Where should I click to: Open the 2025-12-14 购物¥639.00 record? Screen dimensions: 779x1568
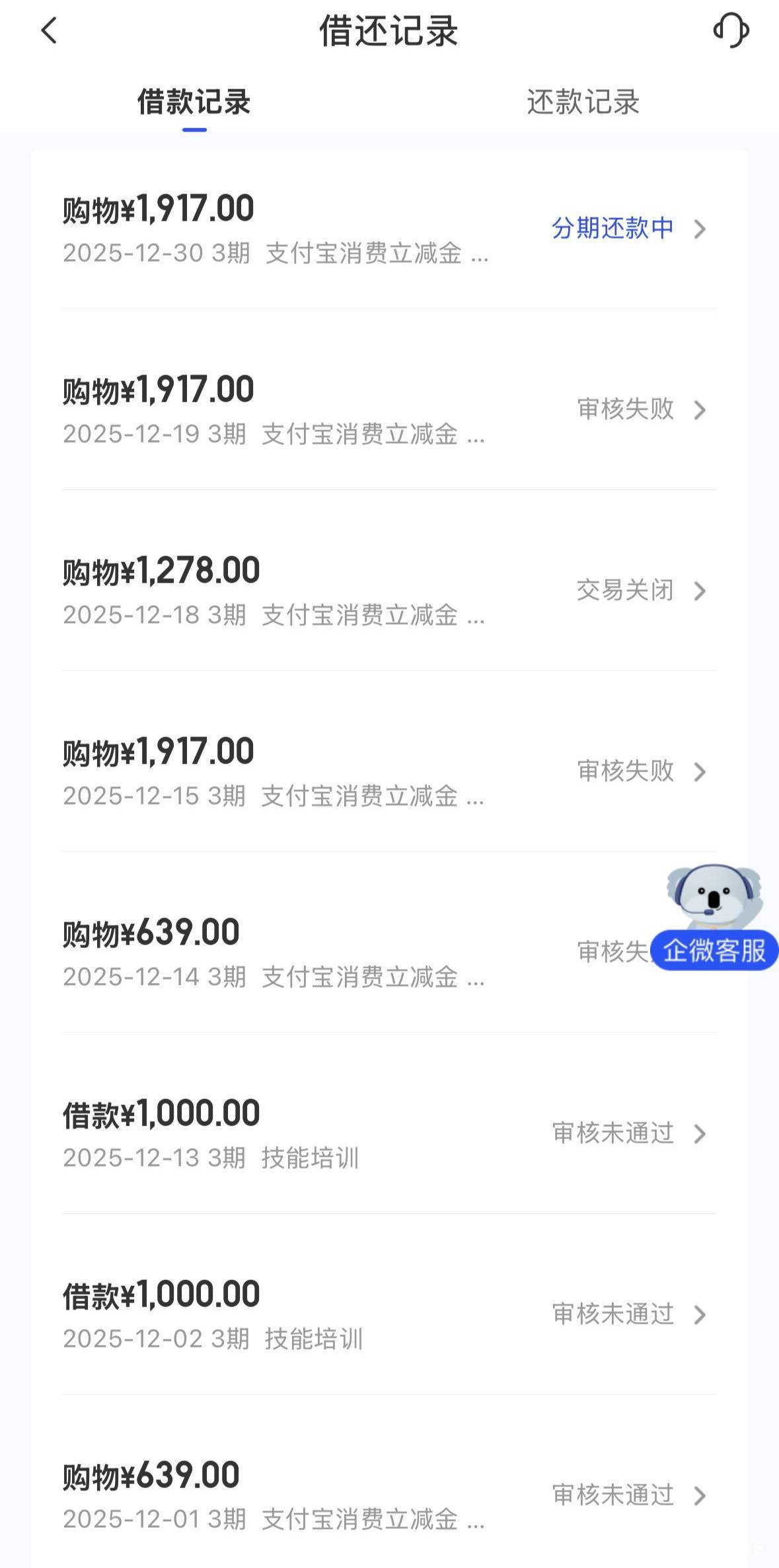[330, 952]
